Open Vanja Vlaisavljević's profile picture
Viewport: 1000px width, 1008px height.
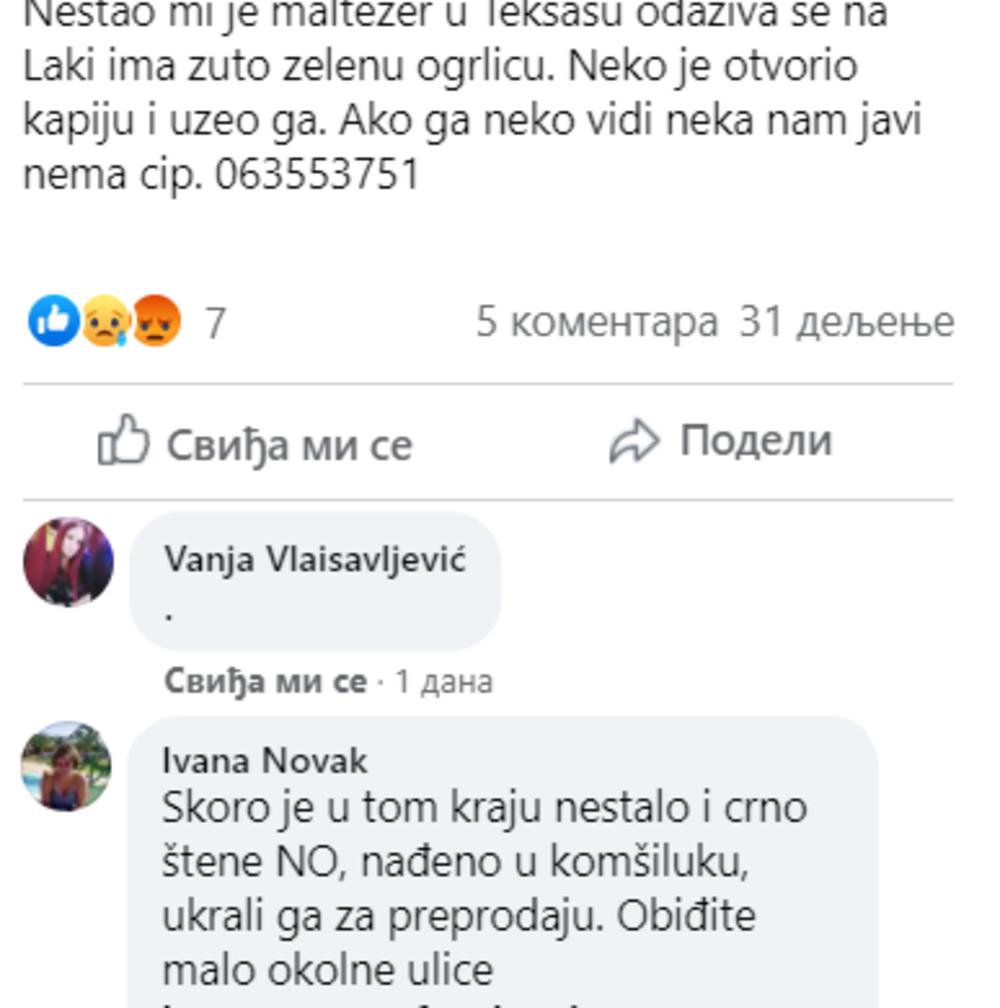(68, 562)
